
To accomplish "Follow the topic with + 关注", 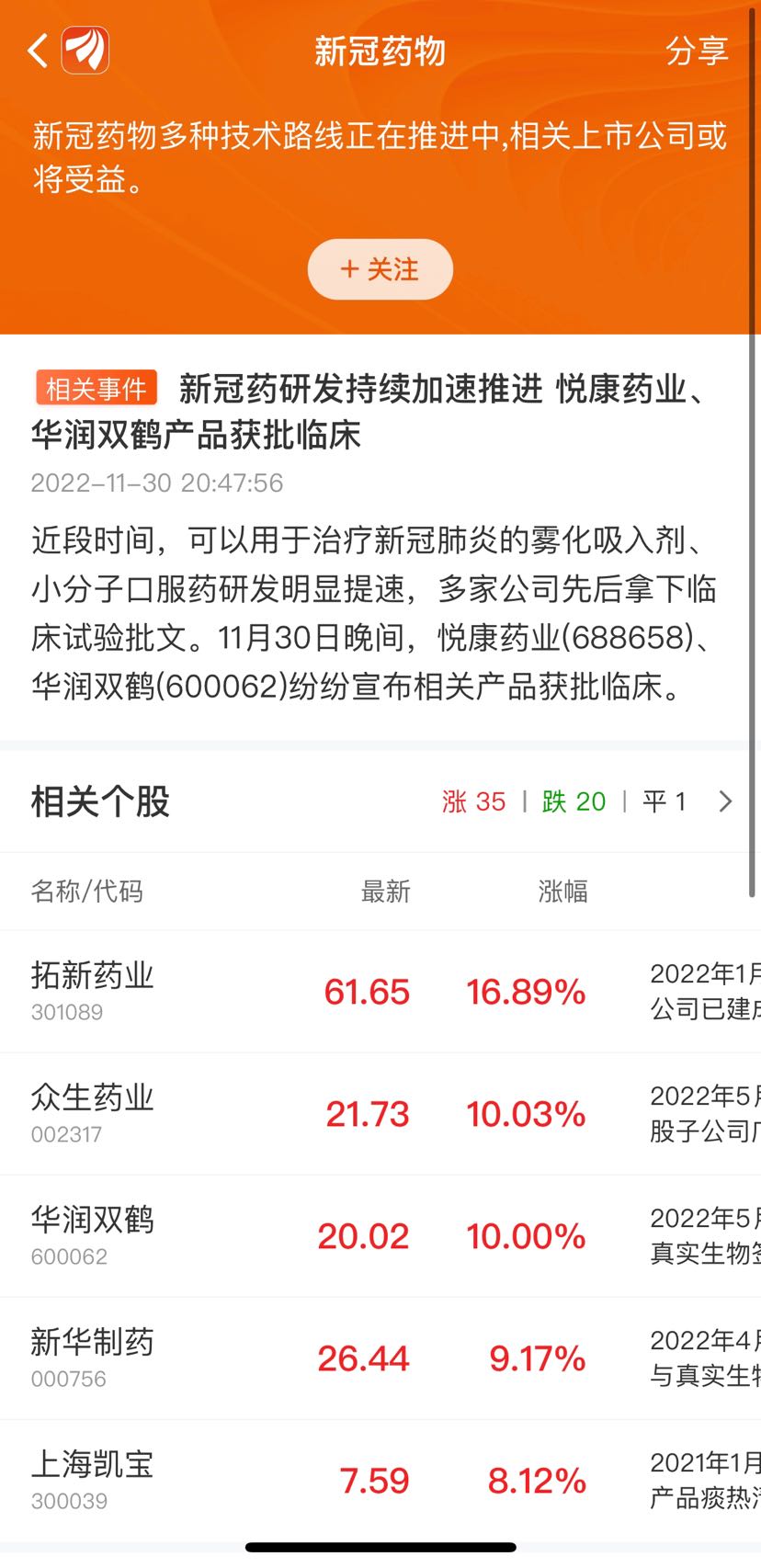I will tap(380, 269).
